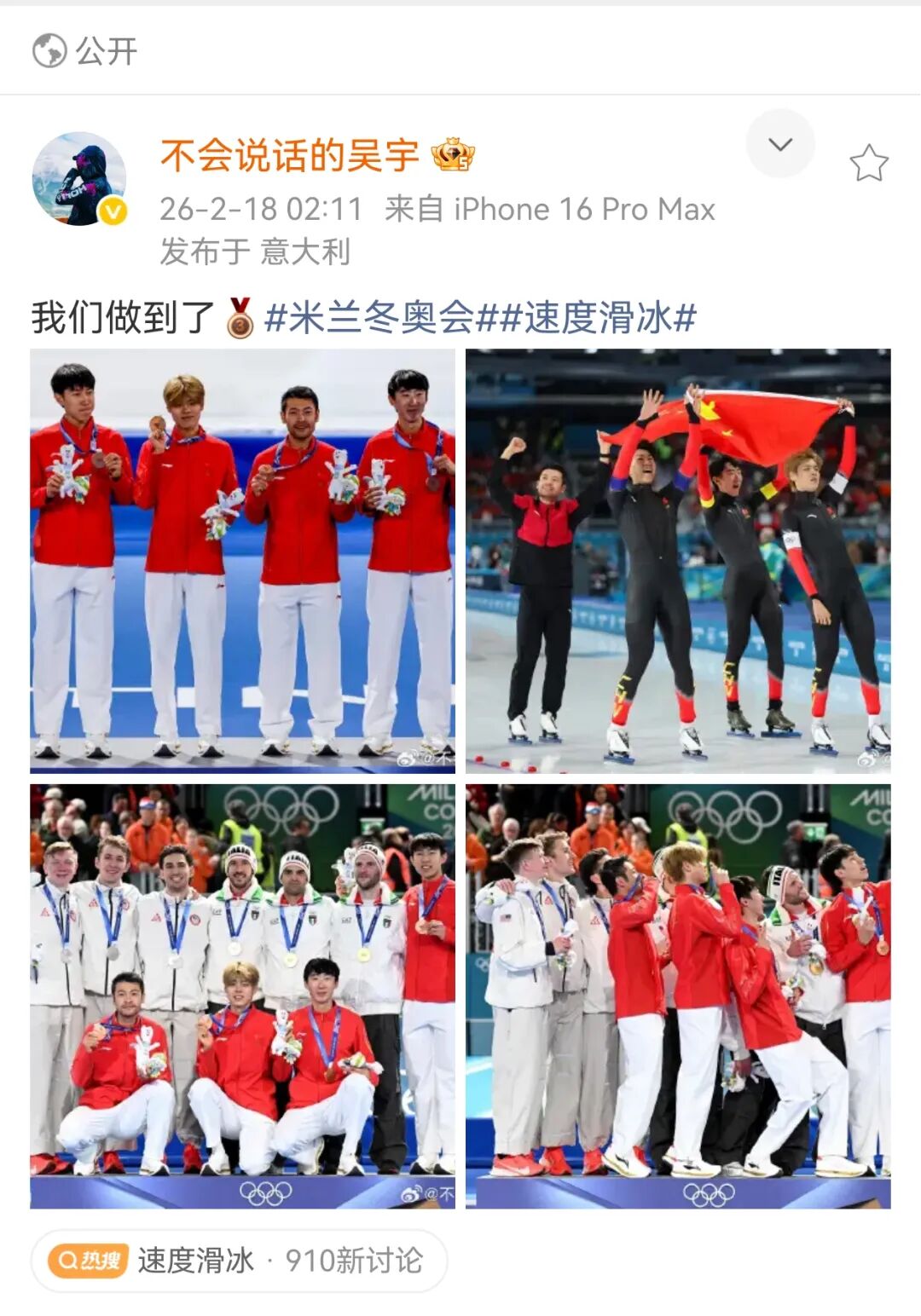Open the group medal photo with crouching skaters
Image resolution: width=921 pixels, height=1316 pixels.
(243, 996)
